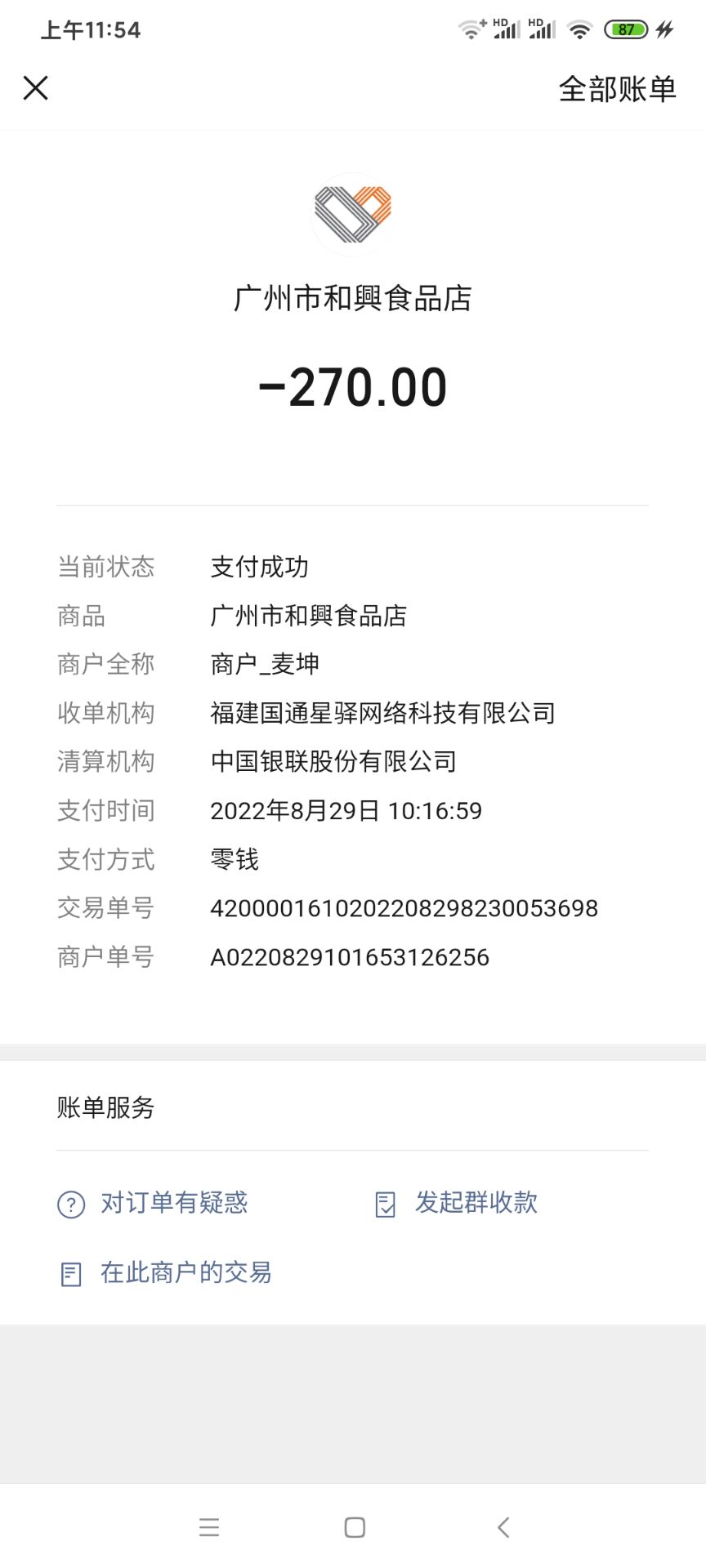Viewport: 706px width, 1568px height.
Task: Open 全部账单 to view all bills
Action: point(618,89)
